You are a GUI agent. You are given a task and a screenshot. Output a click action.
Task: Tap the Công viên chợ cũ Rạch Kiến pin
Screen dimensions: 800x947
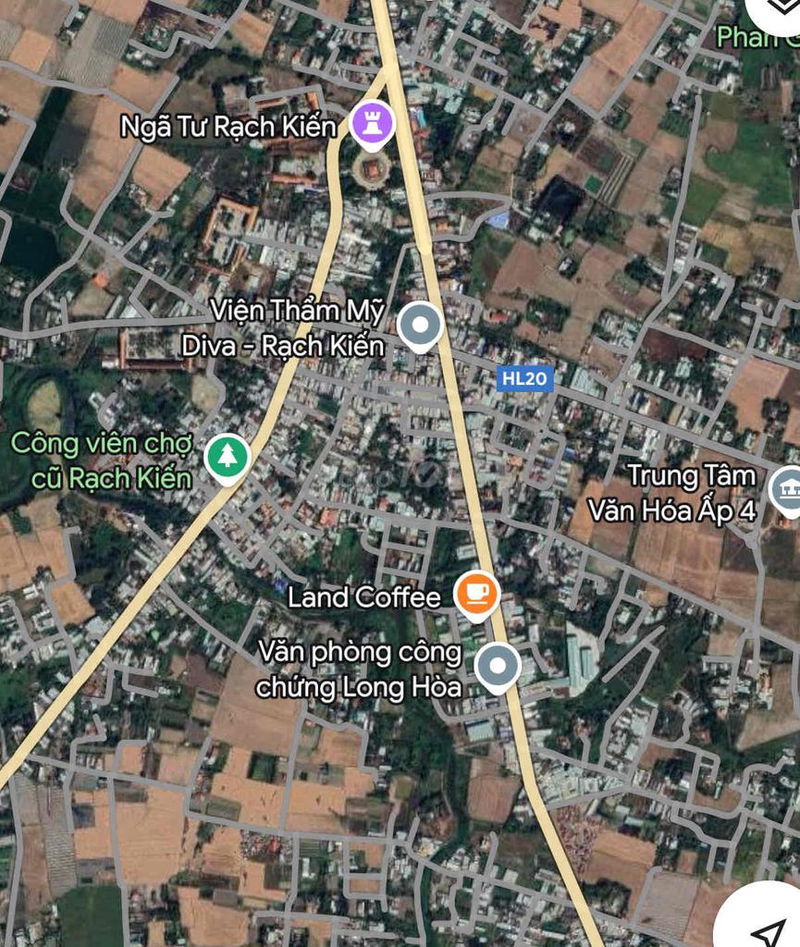pos(228,457)
